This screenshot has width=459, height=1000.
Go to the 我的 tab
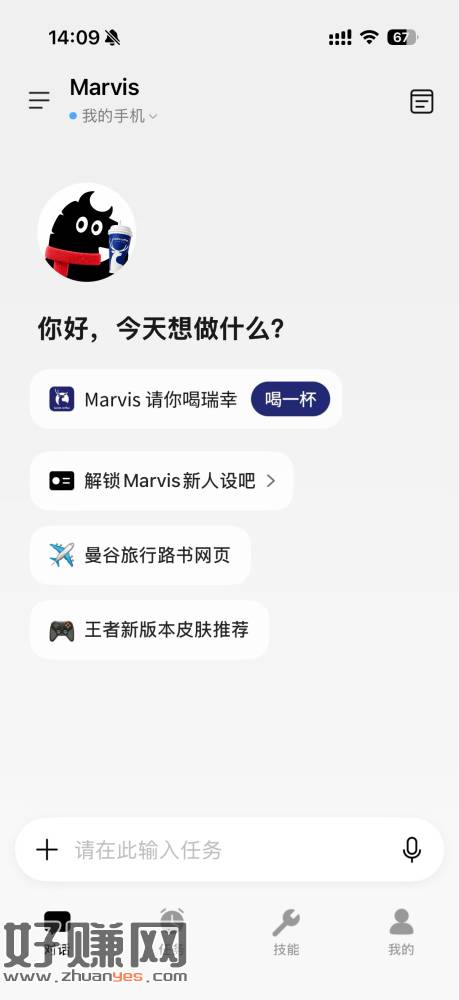[x=401, y=932]
